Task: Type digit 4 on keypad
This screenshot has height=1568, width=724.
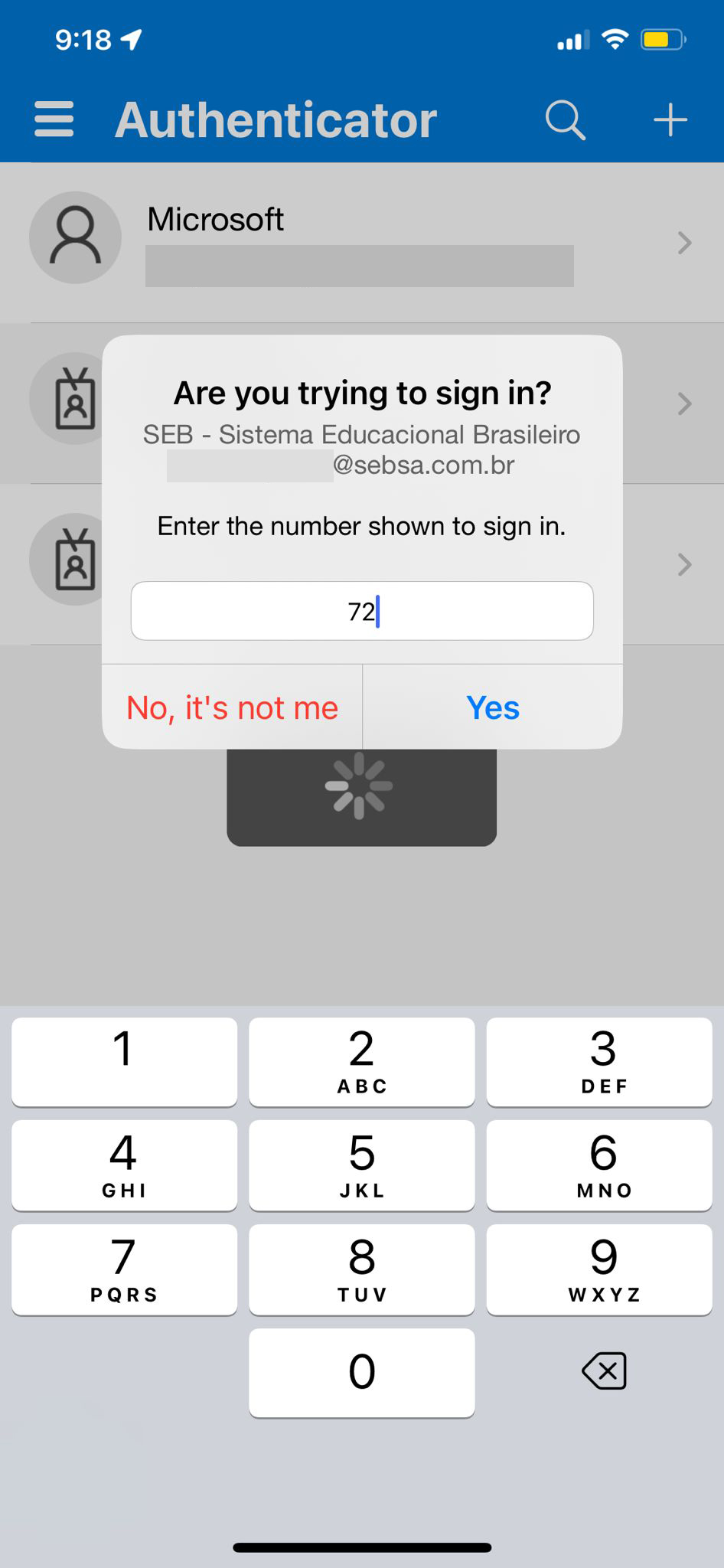Action: [125, 1165]
